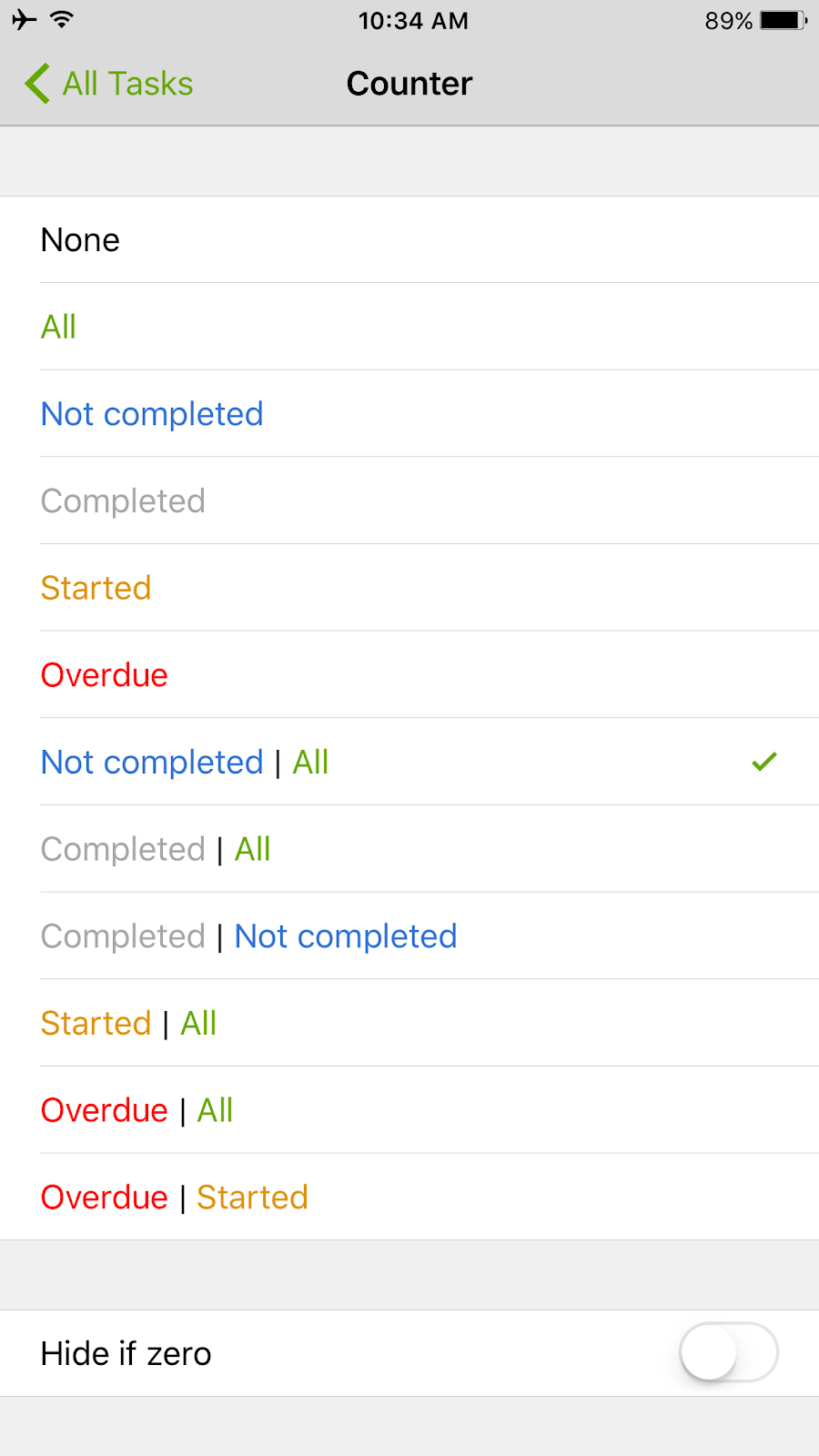Select the standalone Started option

tap(409, 588)
